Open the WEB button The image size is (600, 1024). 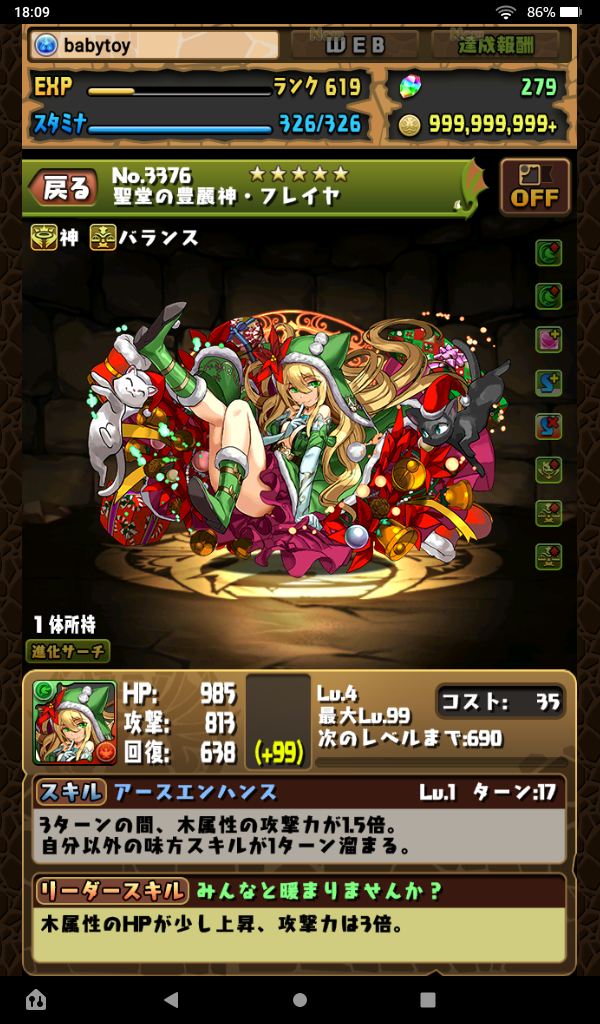tap(354, 45)
